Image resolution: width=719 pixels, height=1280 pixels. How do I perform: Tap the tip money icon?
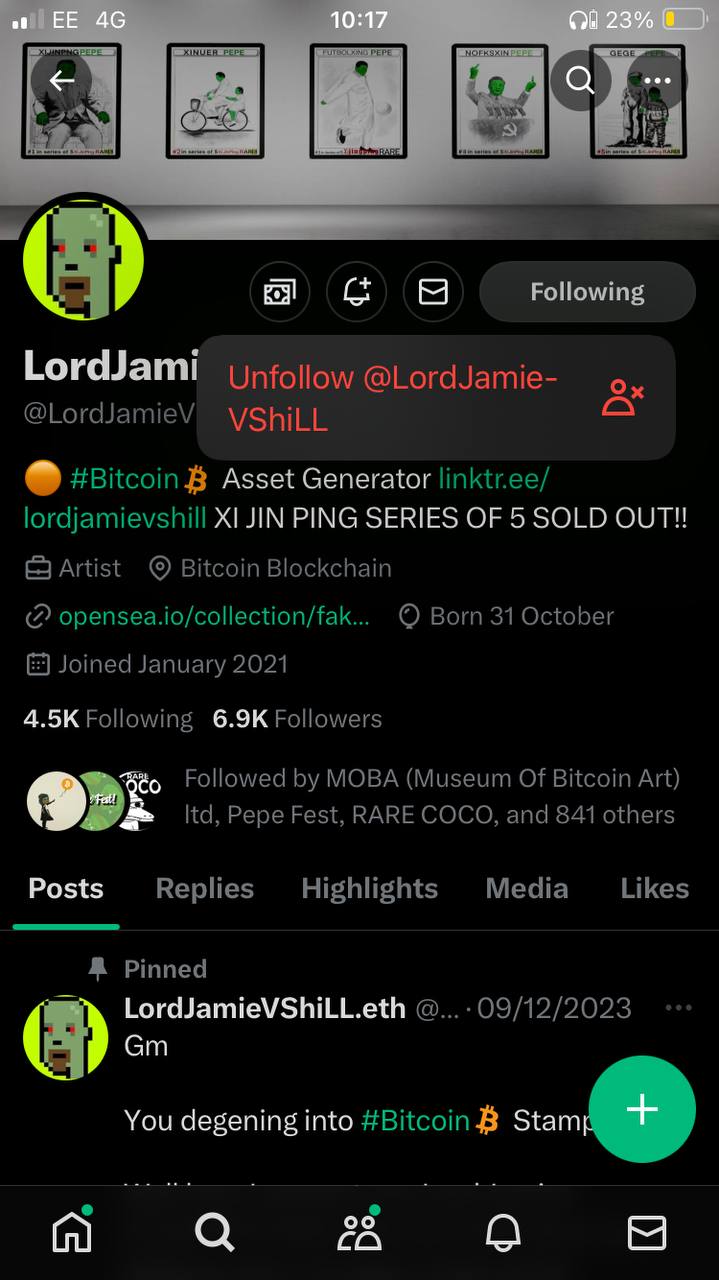[279, 292]
